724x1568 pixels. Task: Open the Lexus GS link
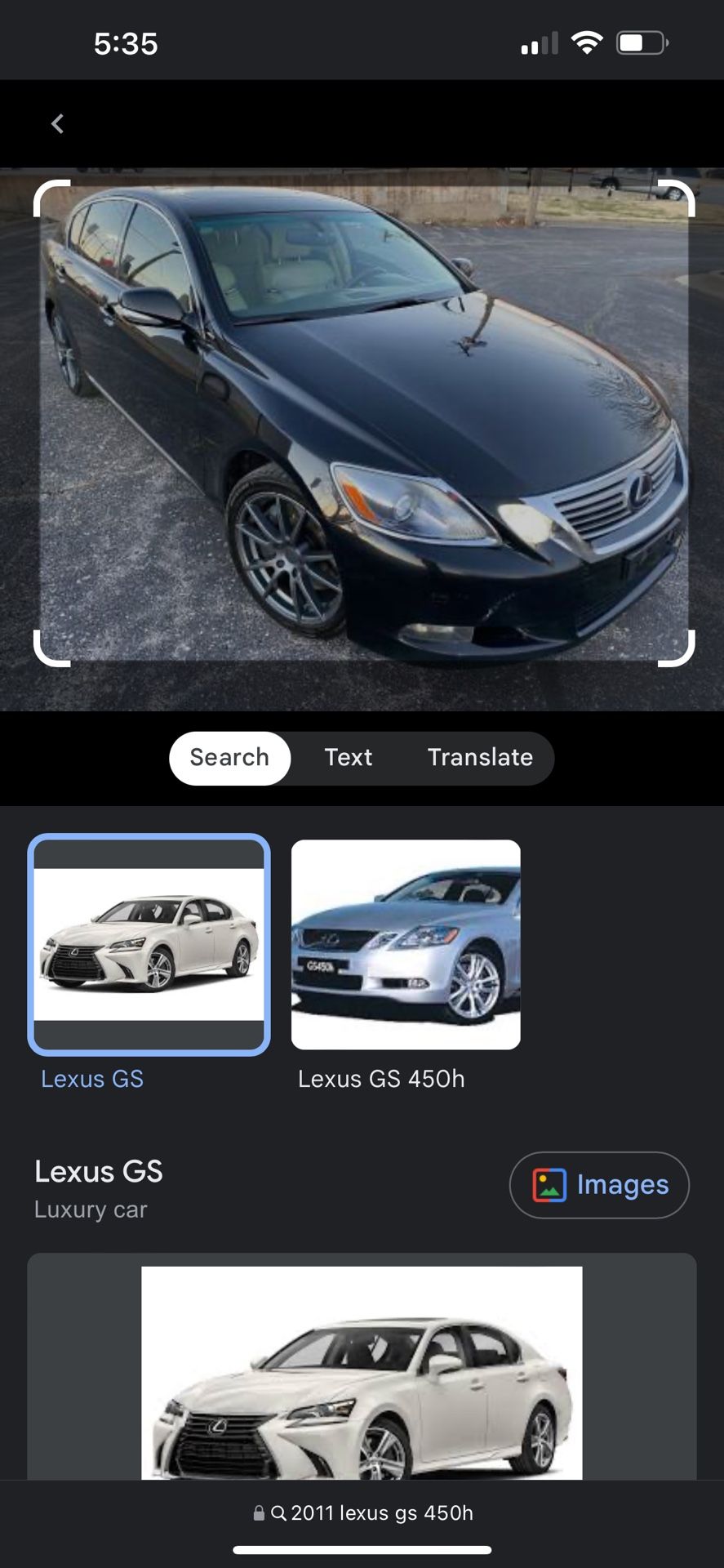91,1079
